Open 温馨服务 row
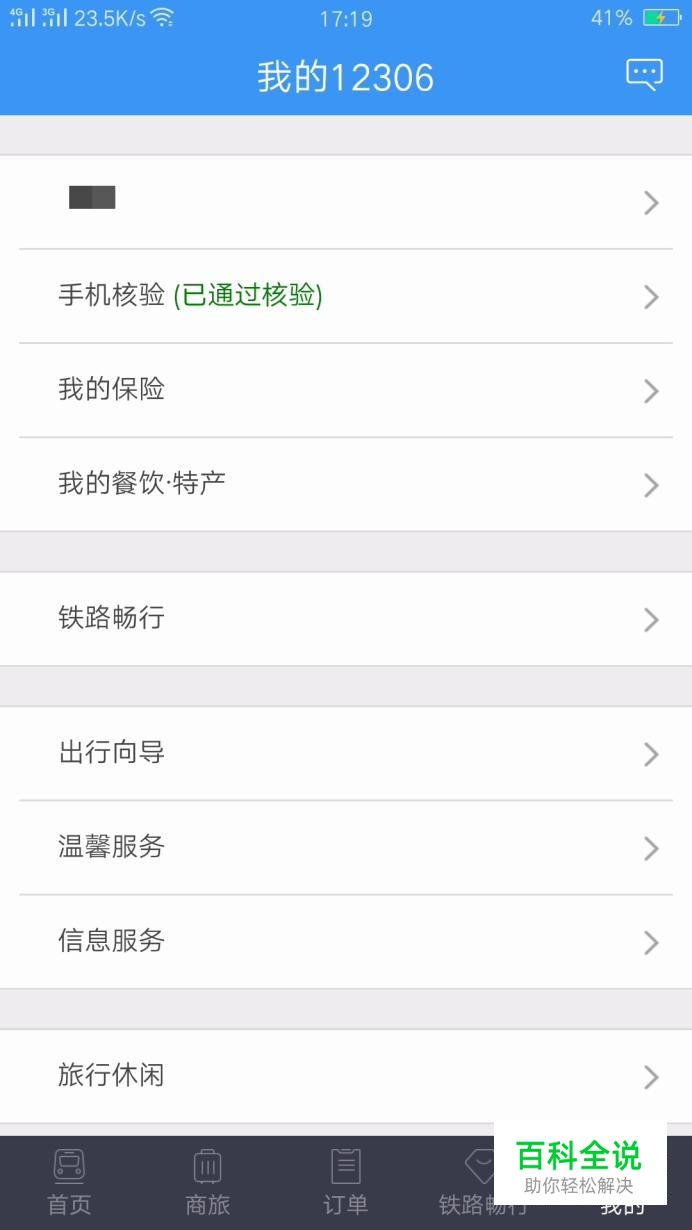This screenshot has width=692, height=1230. 346,847
